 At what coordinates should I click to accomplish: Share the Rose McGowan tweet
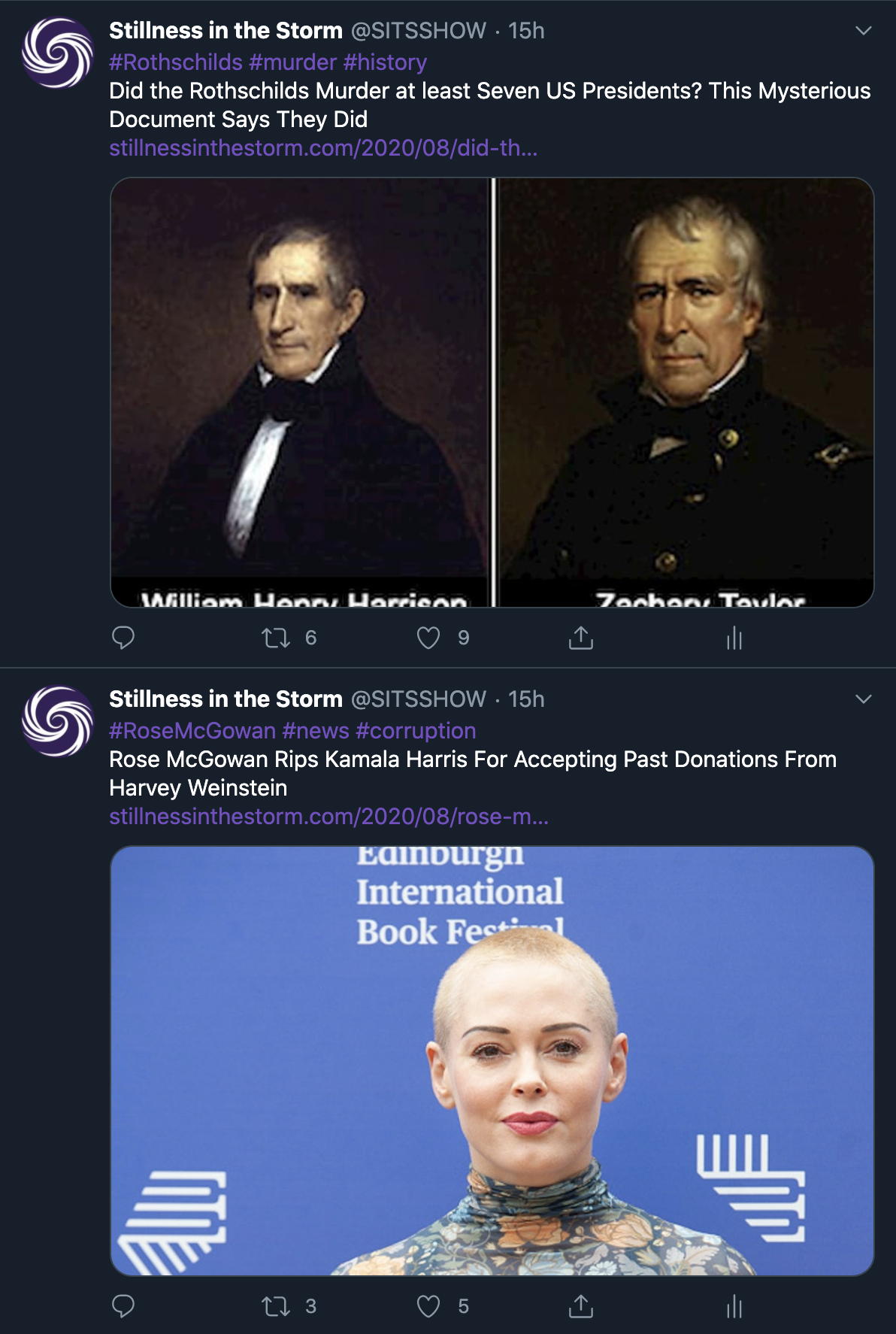(x=581, y=1307)
